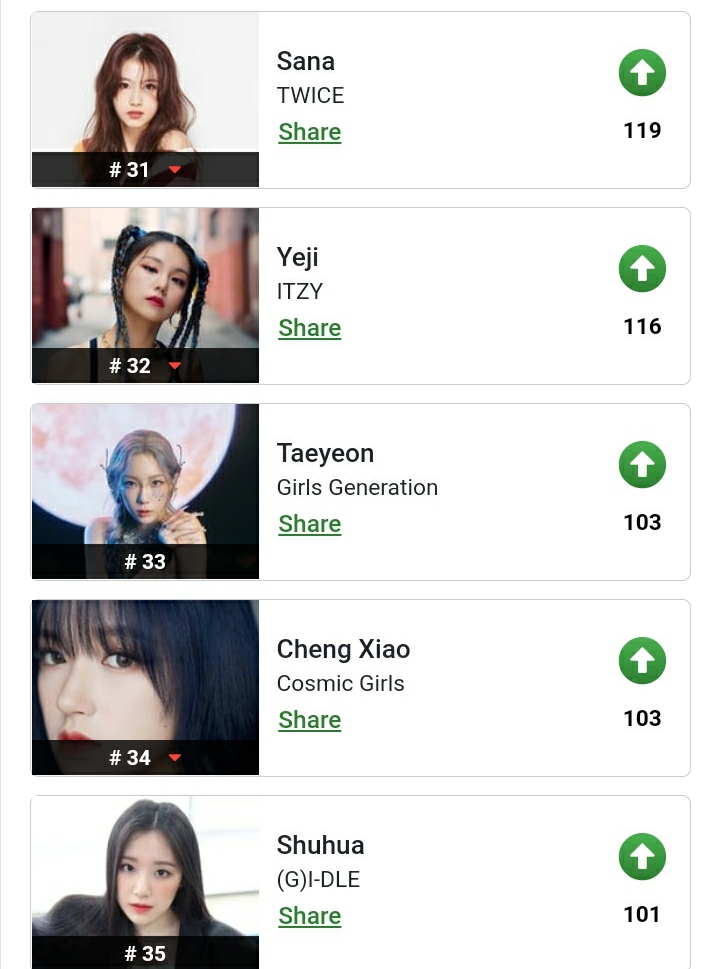
Task: Upvote Shuhua with the green arrow
Action: (x=642, y=857)
